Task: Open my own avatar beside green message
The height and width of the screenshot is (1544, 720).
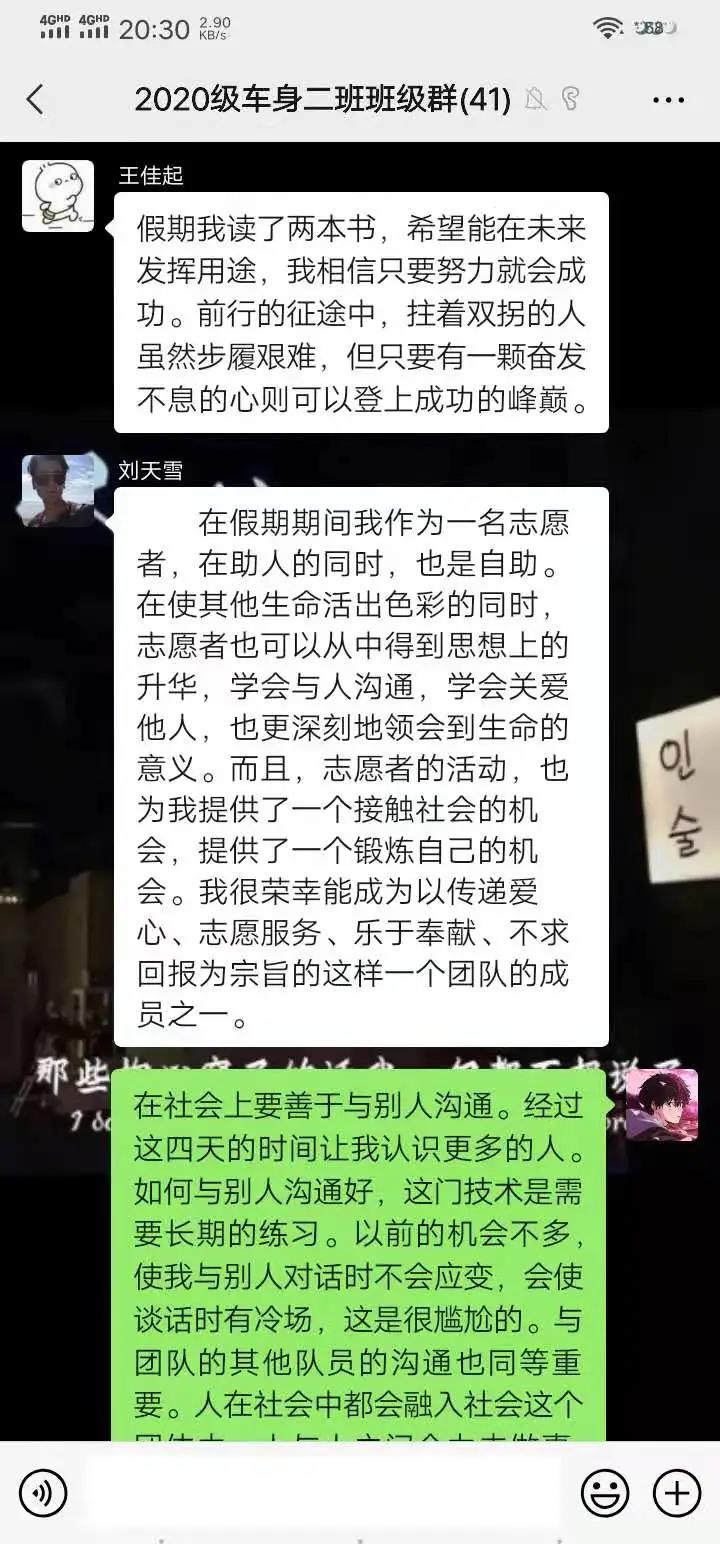Action: (x=661, y=1104)
